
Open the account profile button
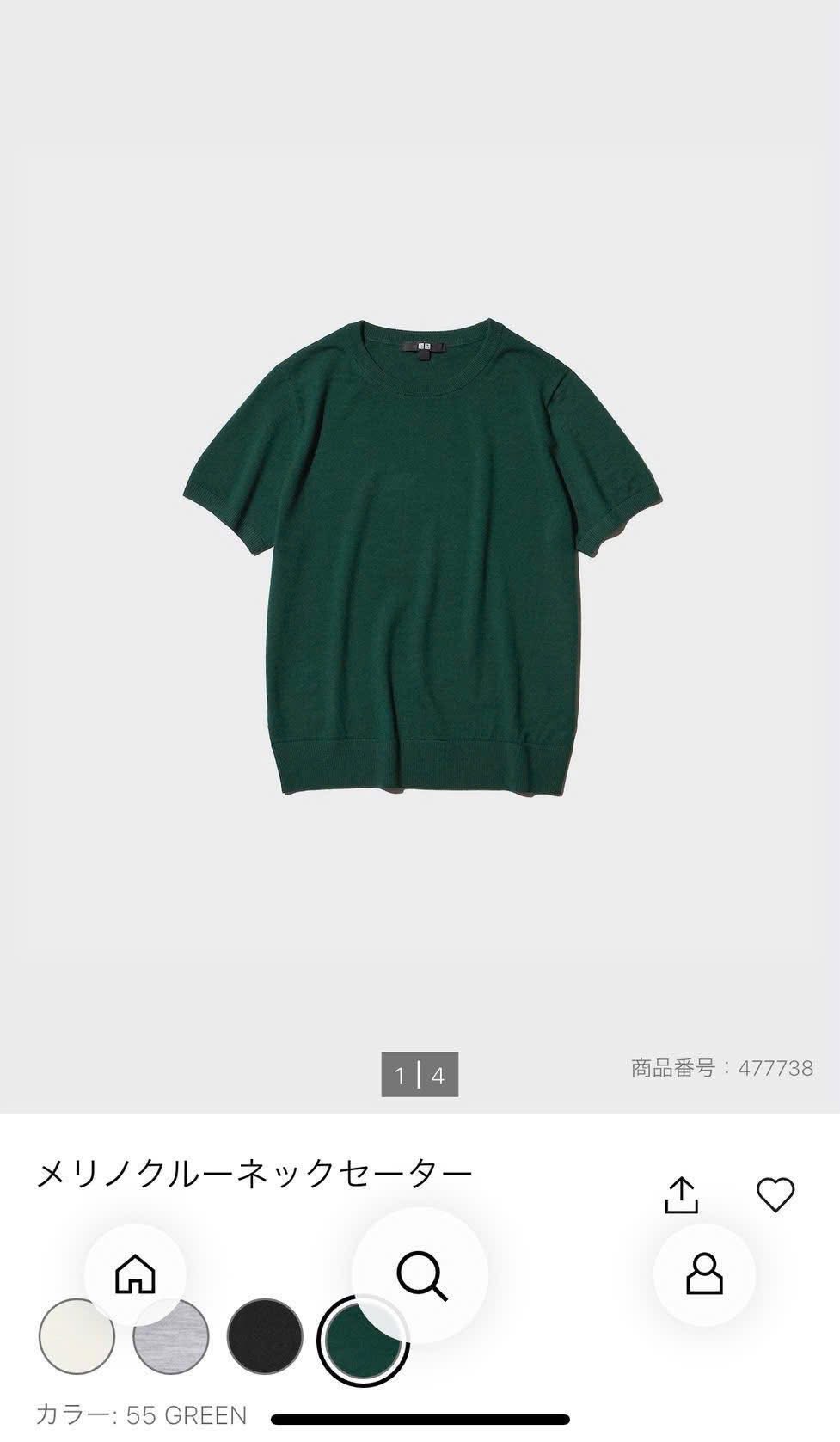click(704, 1274)
